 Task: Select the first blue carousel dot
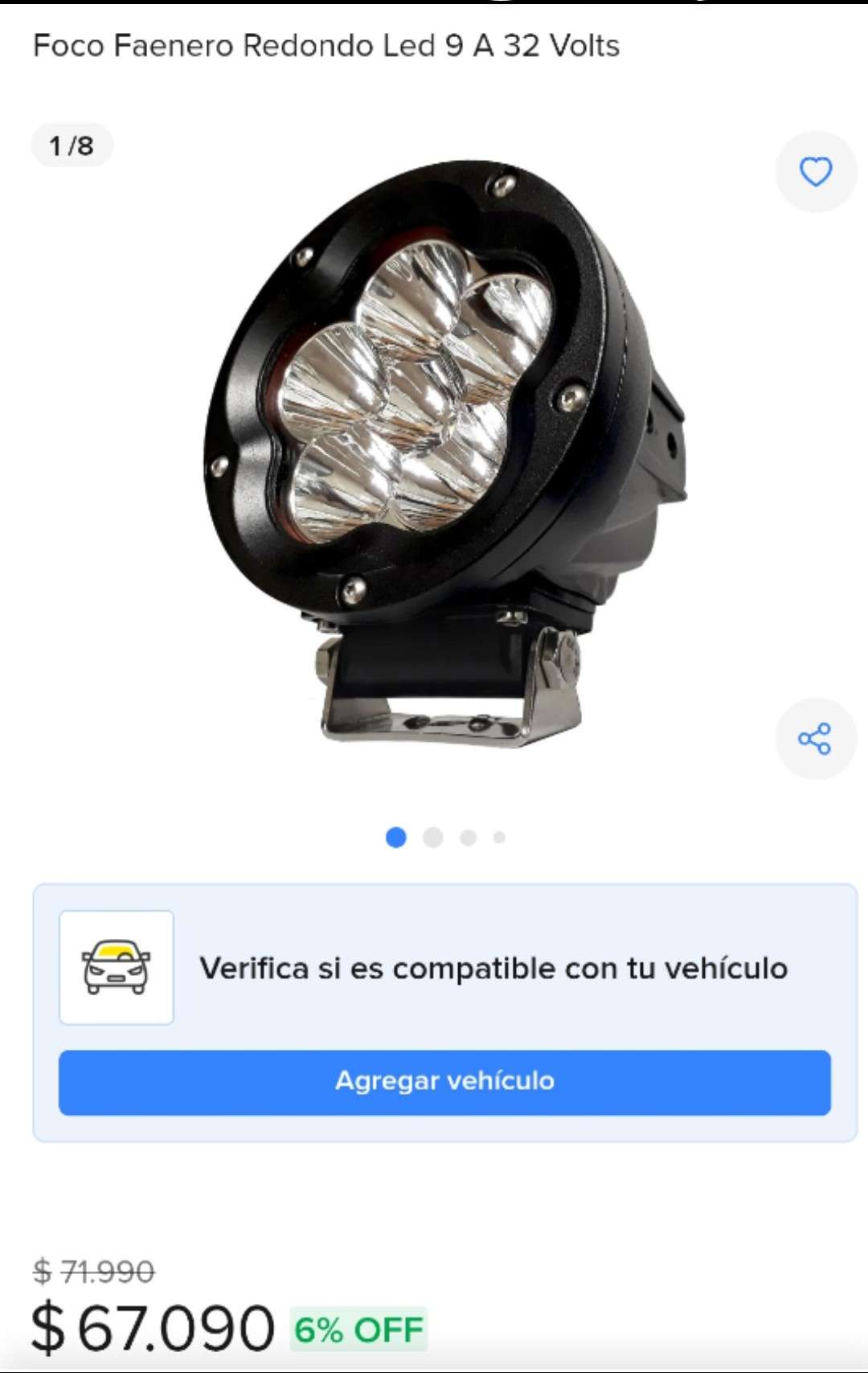pos(395,838)
